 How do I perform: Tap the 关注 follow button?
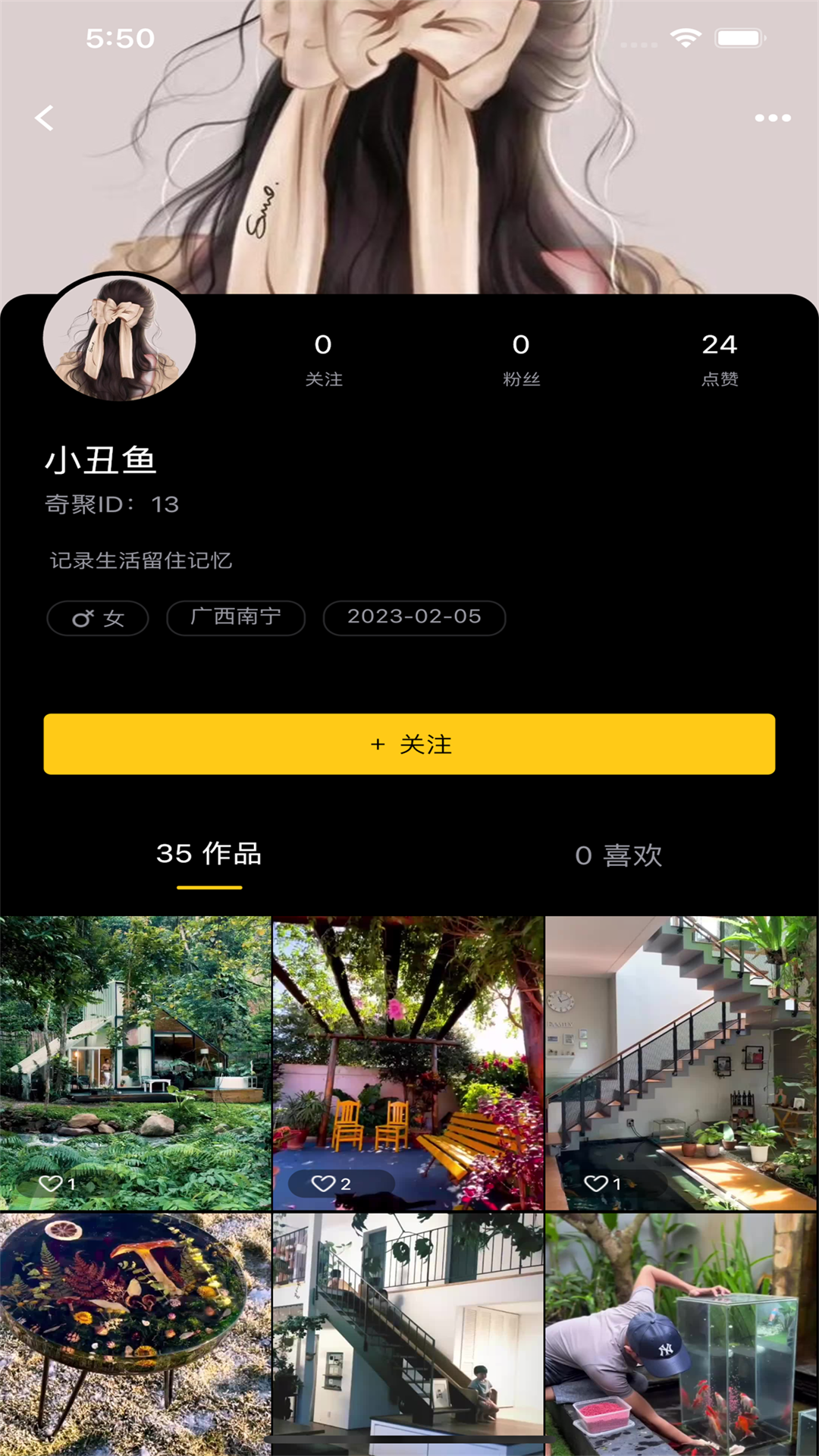(409, 745)
